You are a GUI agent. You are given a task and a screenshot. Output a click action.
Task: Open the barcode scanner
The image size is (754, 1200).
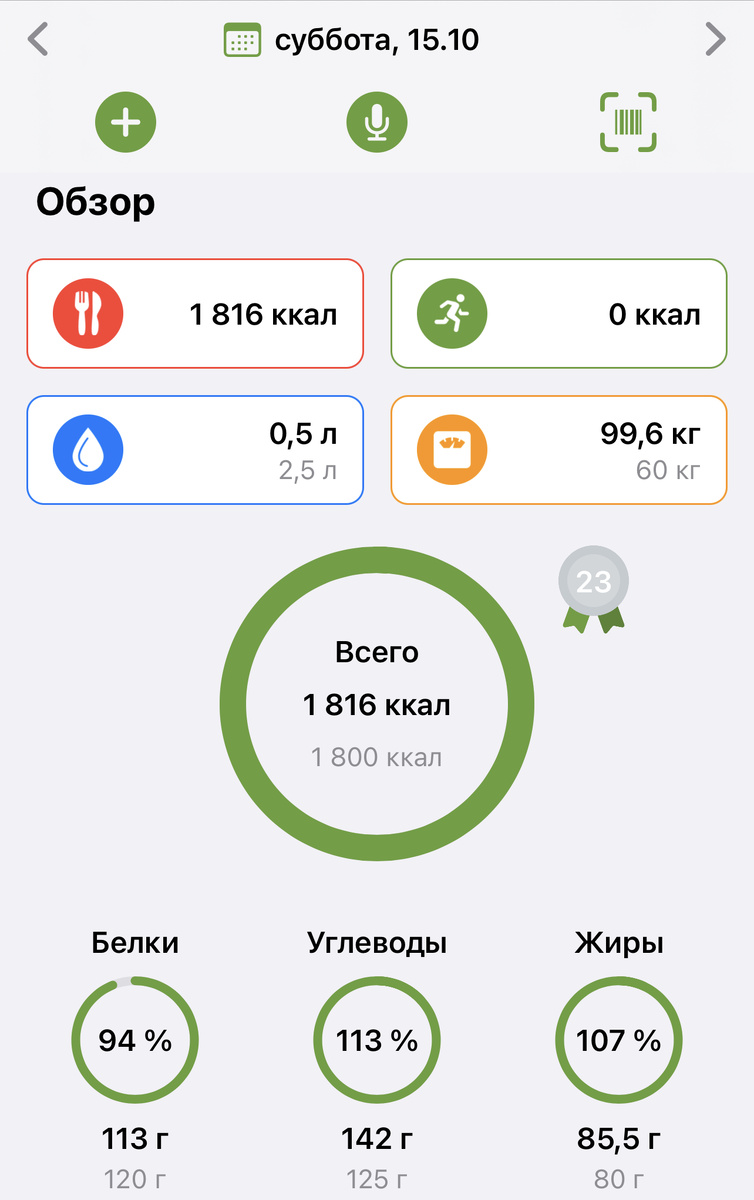coord(628,121)
